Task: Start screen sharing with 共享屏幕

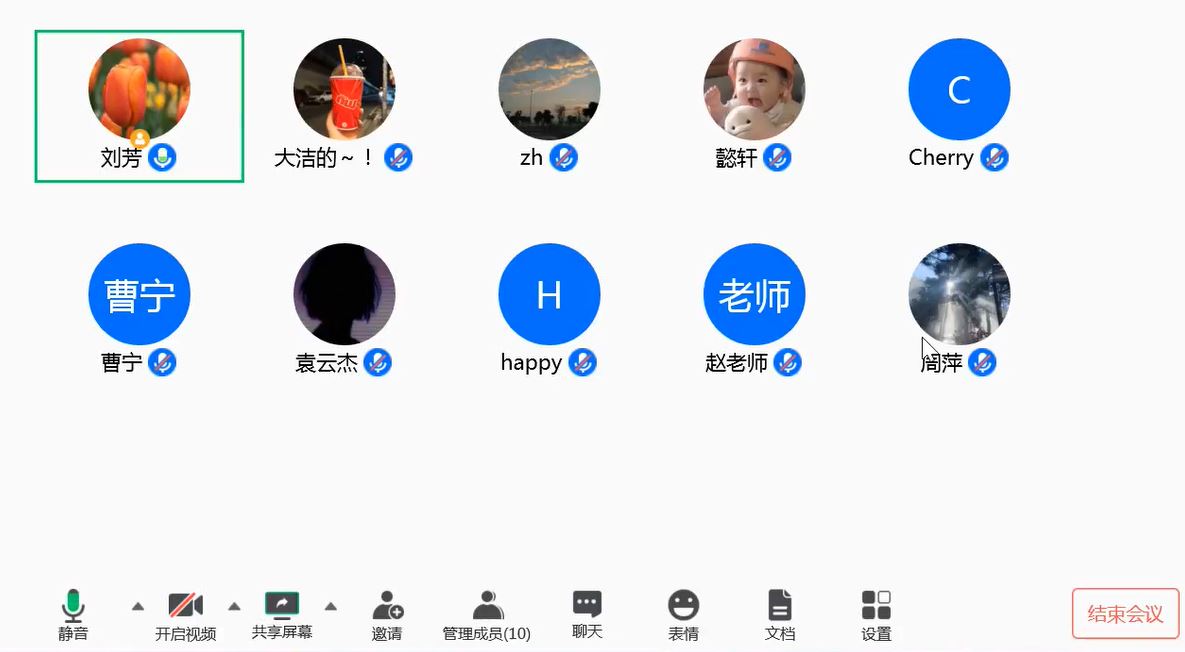Action: [x=282, y=612]
